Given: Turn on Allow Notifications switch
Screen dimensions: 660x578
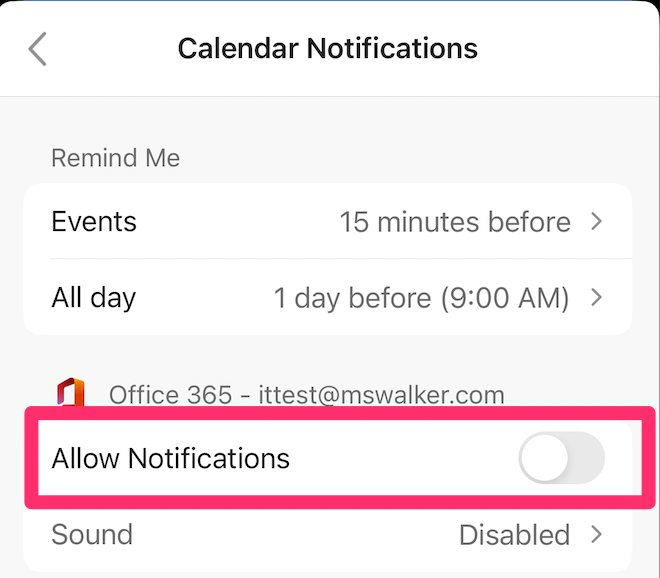Looking at the screenshot, I should (x=561, y=459).
